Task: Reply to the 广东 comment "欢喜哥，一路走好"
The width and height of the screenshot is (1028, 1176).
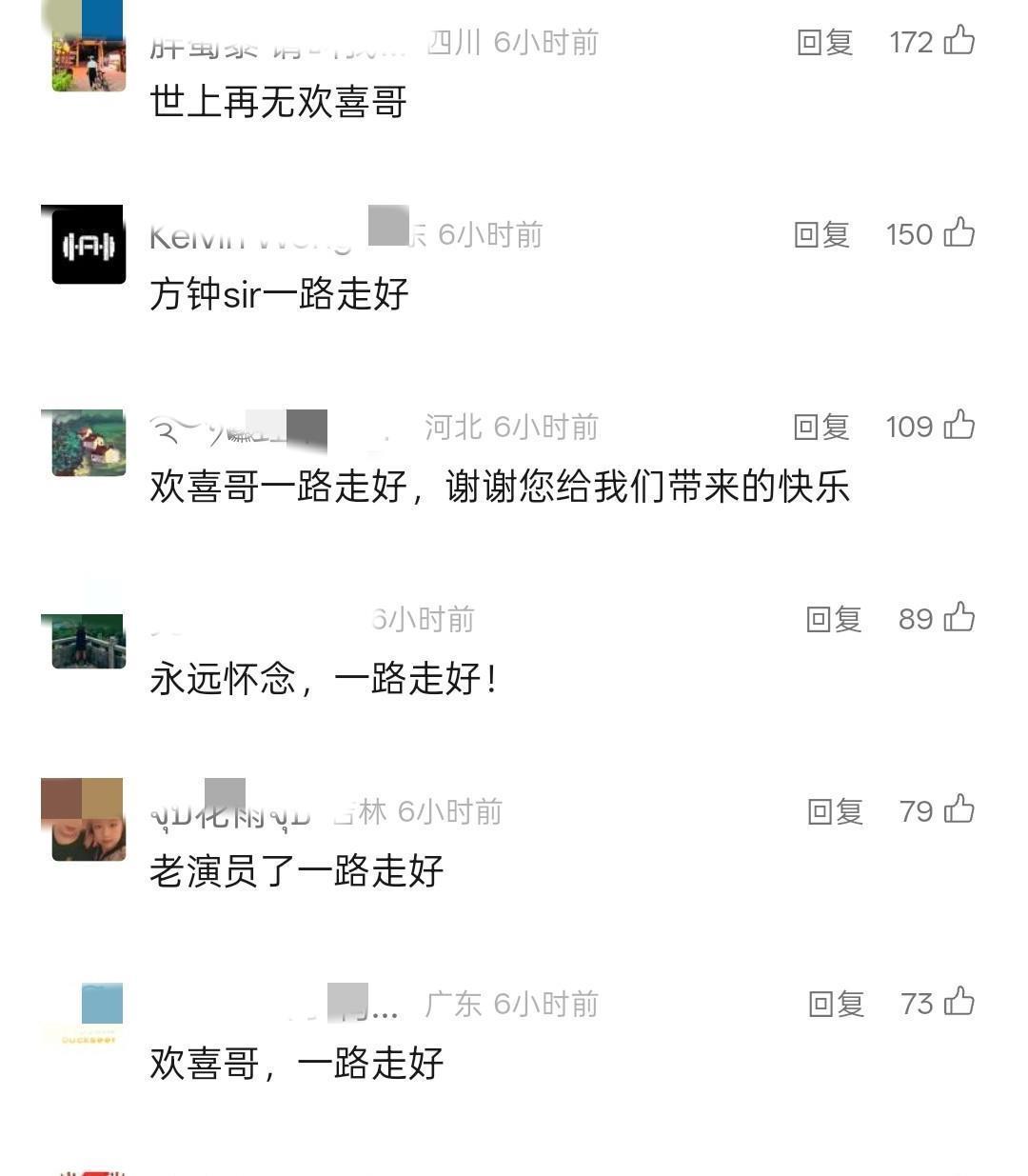Action: (x=836, y=1005)
